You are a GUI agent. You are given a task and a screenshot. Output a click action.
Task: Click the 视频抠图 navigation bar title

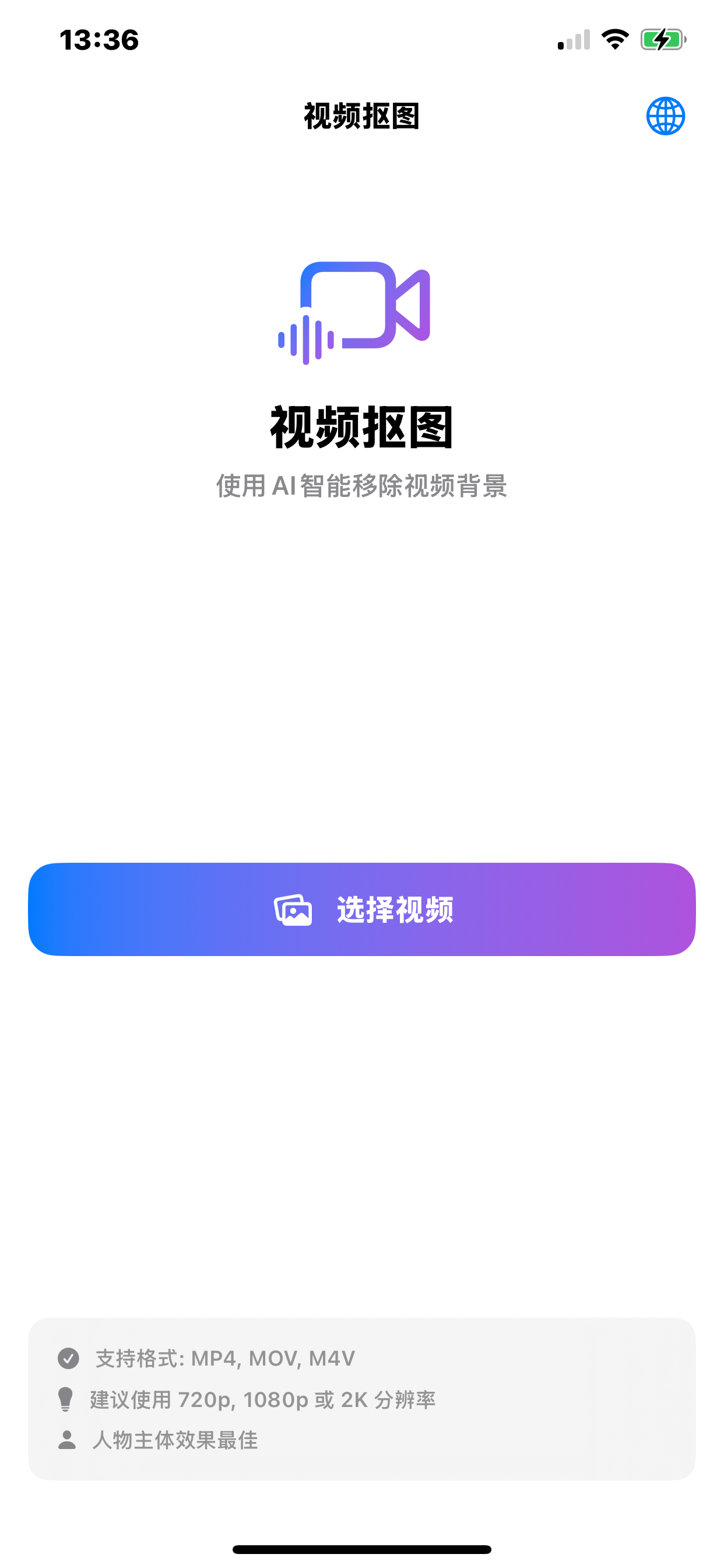[x=362, y=116]
